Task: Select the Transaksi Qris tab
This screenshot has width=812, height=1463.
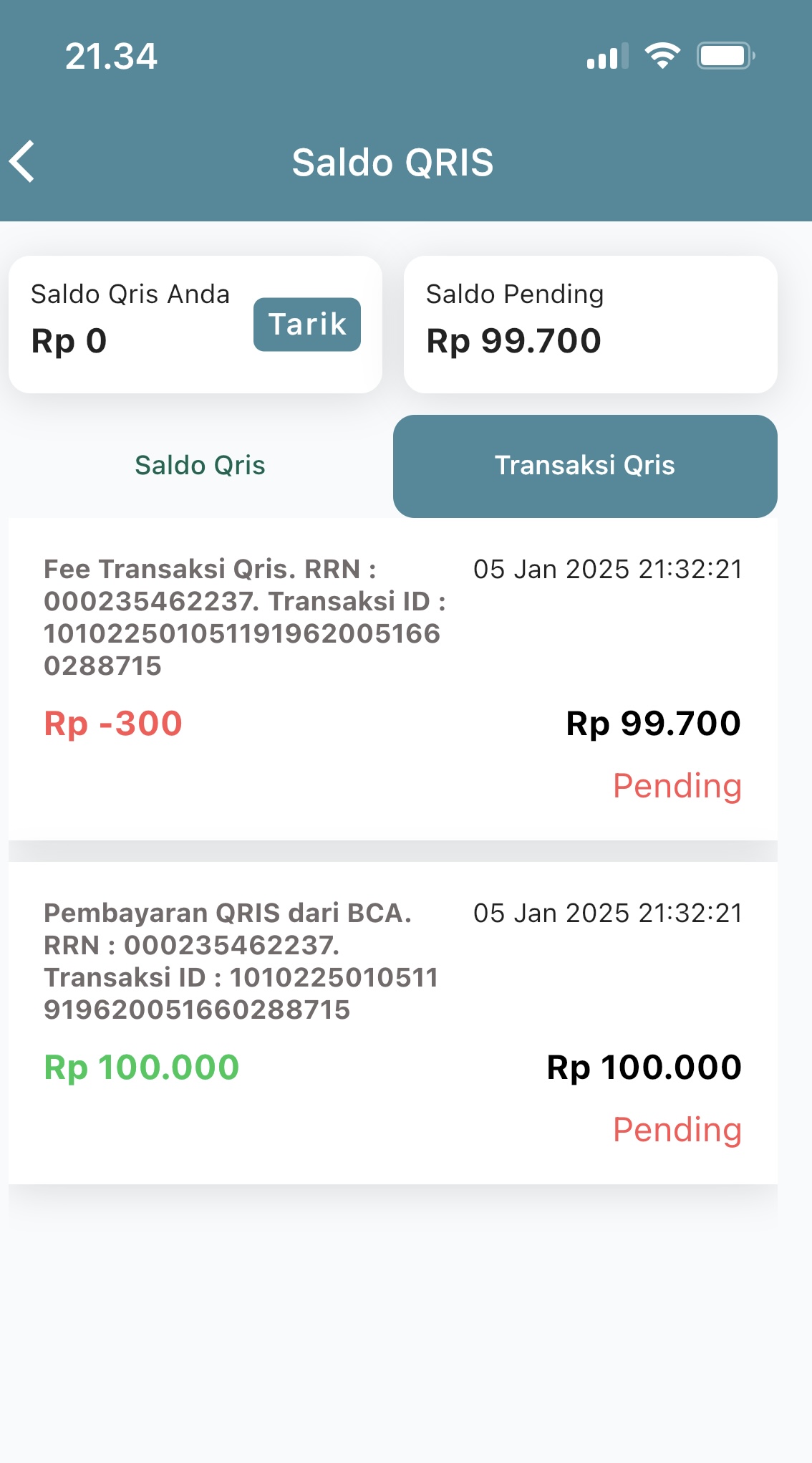Action: 584,466
